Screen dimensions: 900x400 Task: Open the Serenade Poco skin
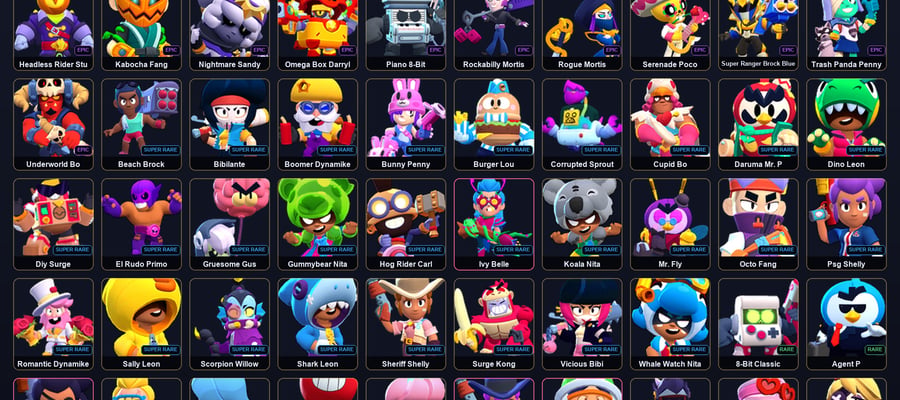click(x=670, y=34)
